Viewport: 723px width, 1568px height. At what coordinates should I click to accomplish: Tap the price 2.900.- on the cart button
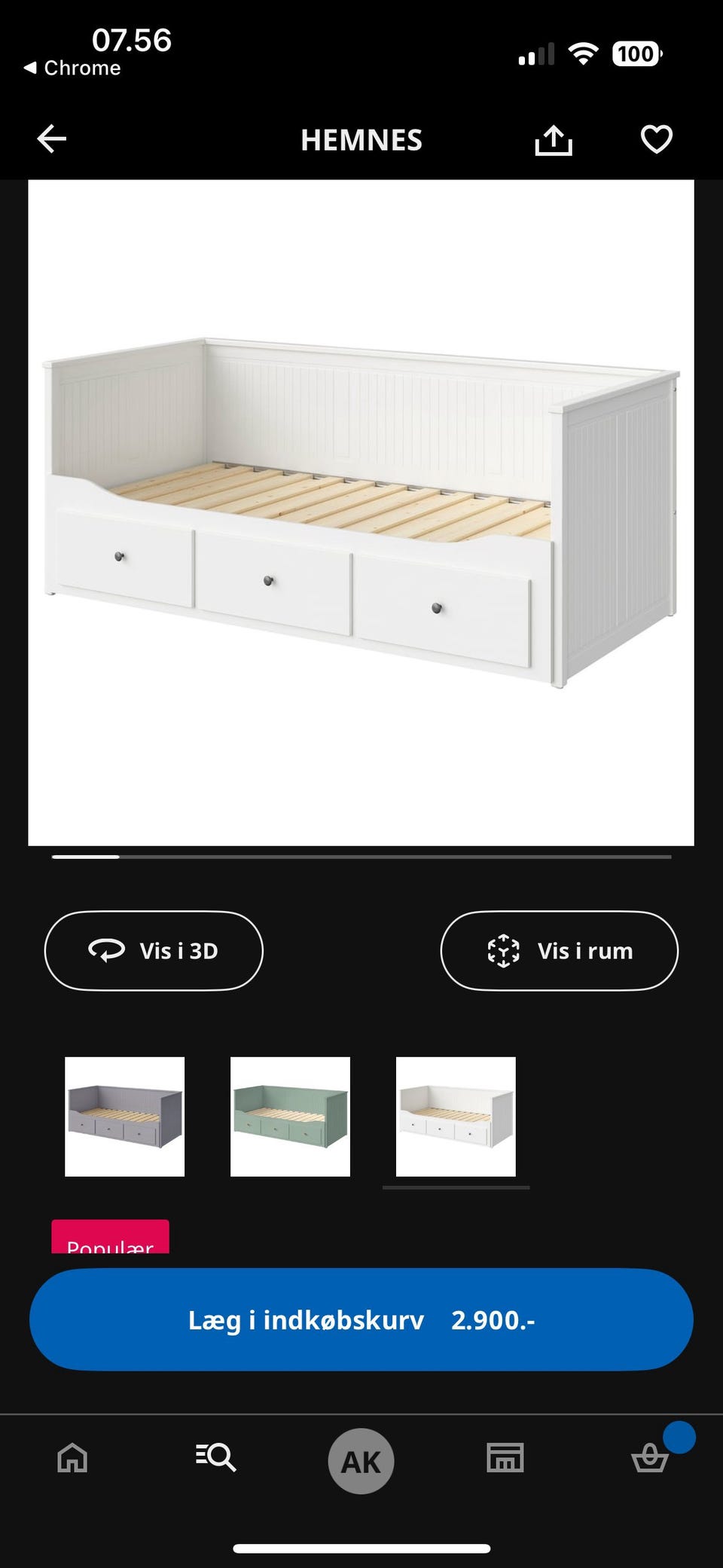(493, 1318)
